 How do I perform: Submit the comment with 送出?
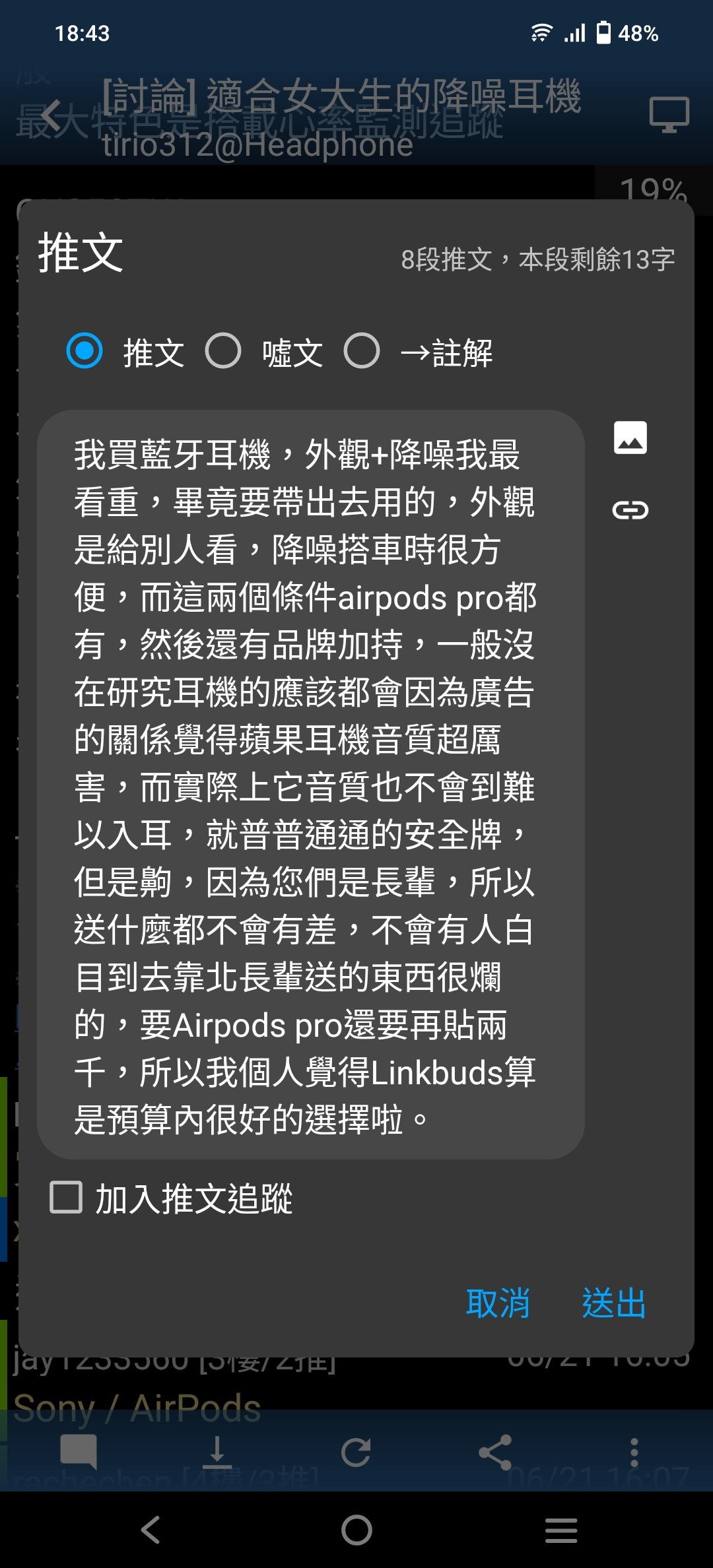point(613,1303)
